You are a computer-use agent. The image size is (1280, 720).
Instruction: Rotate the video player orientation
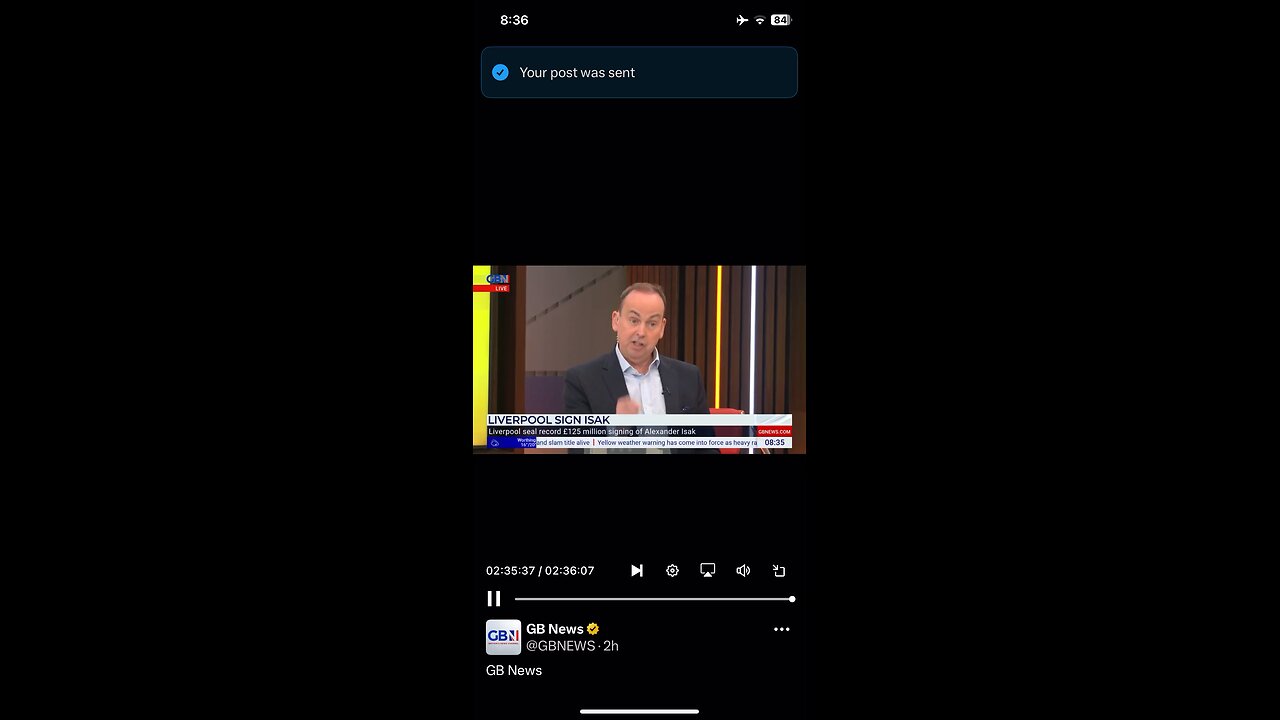[779, 571]
